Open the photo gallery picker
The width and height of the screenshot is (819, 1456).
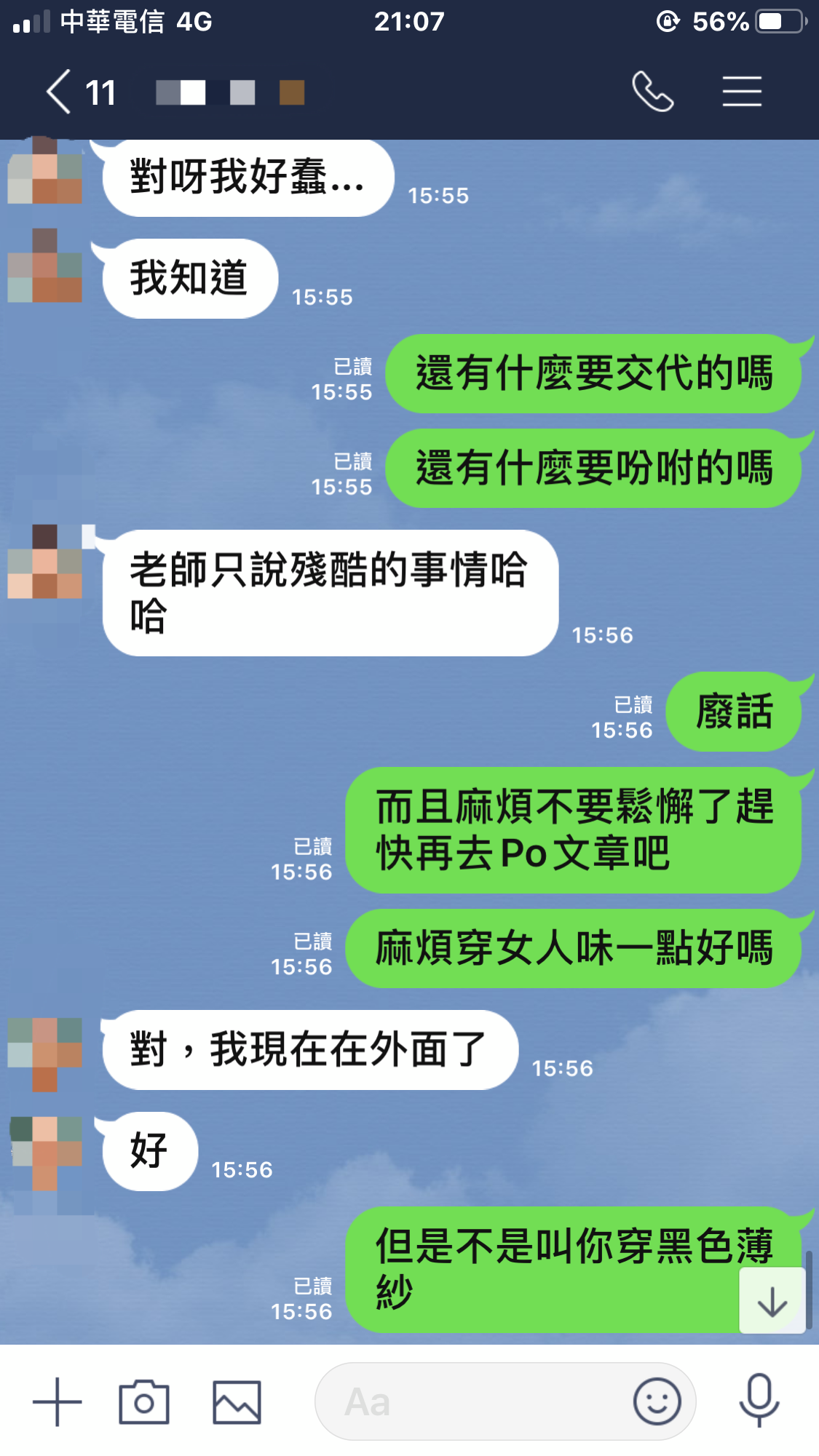pyautogui.click(x=237, y=1401)
